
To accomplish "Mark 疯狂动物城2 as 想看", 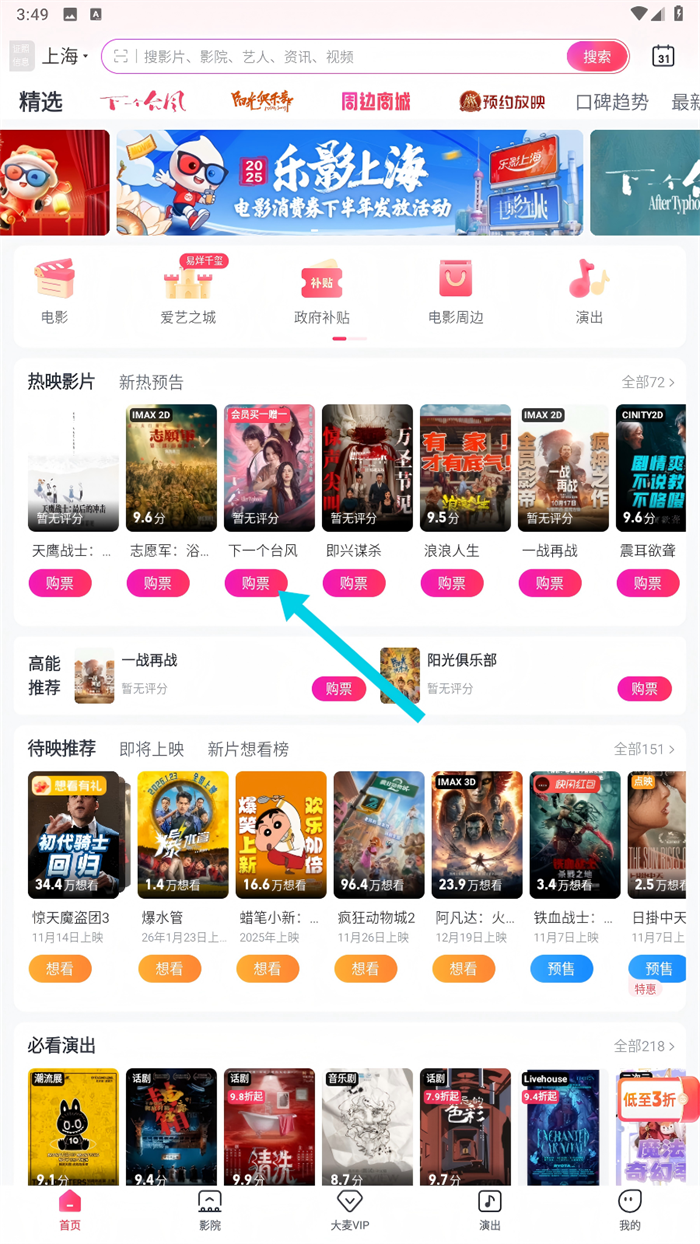I will [365, 968].
